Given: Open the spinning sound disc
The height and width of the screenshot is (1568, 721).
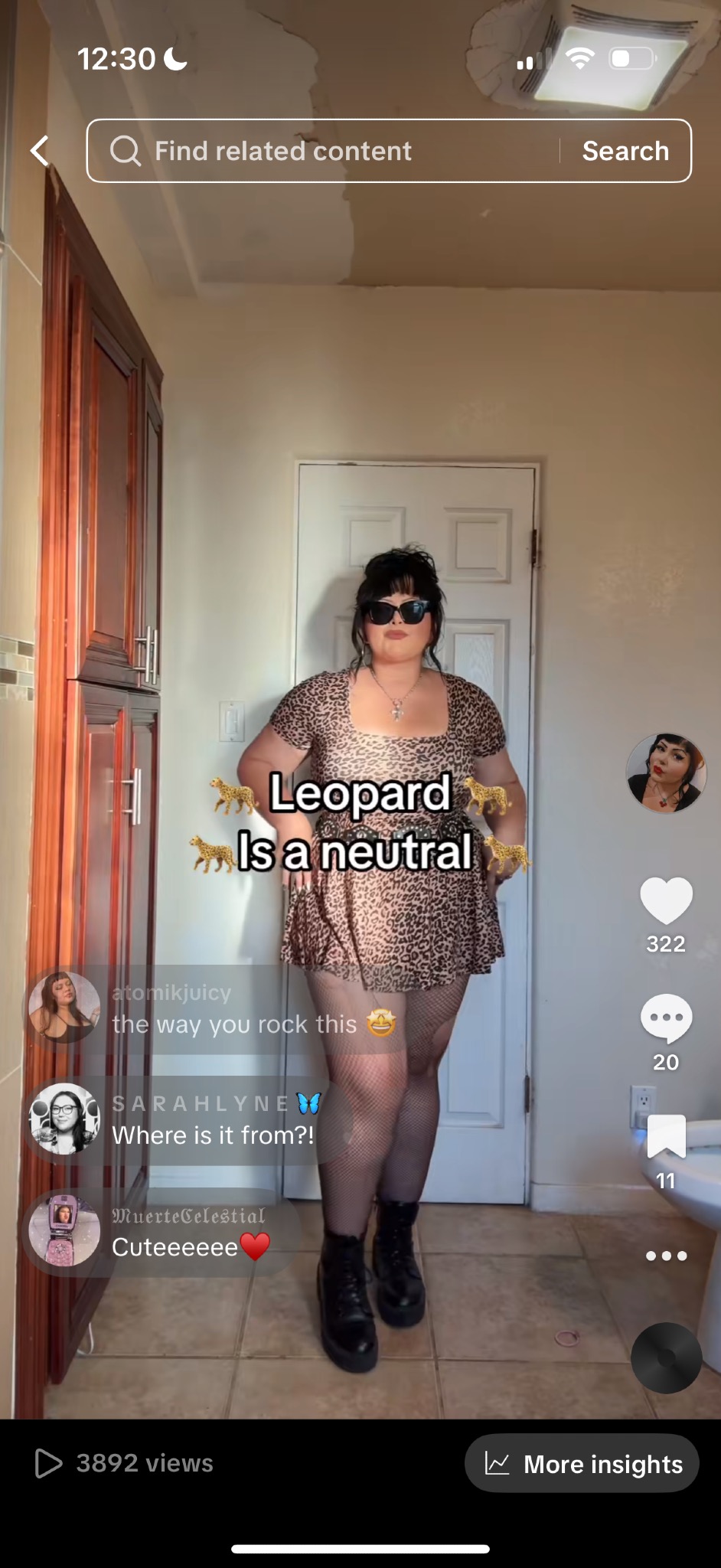Looking at the screenshot, I should tap(666, 1357).
